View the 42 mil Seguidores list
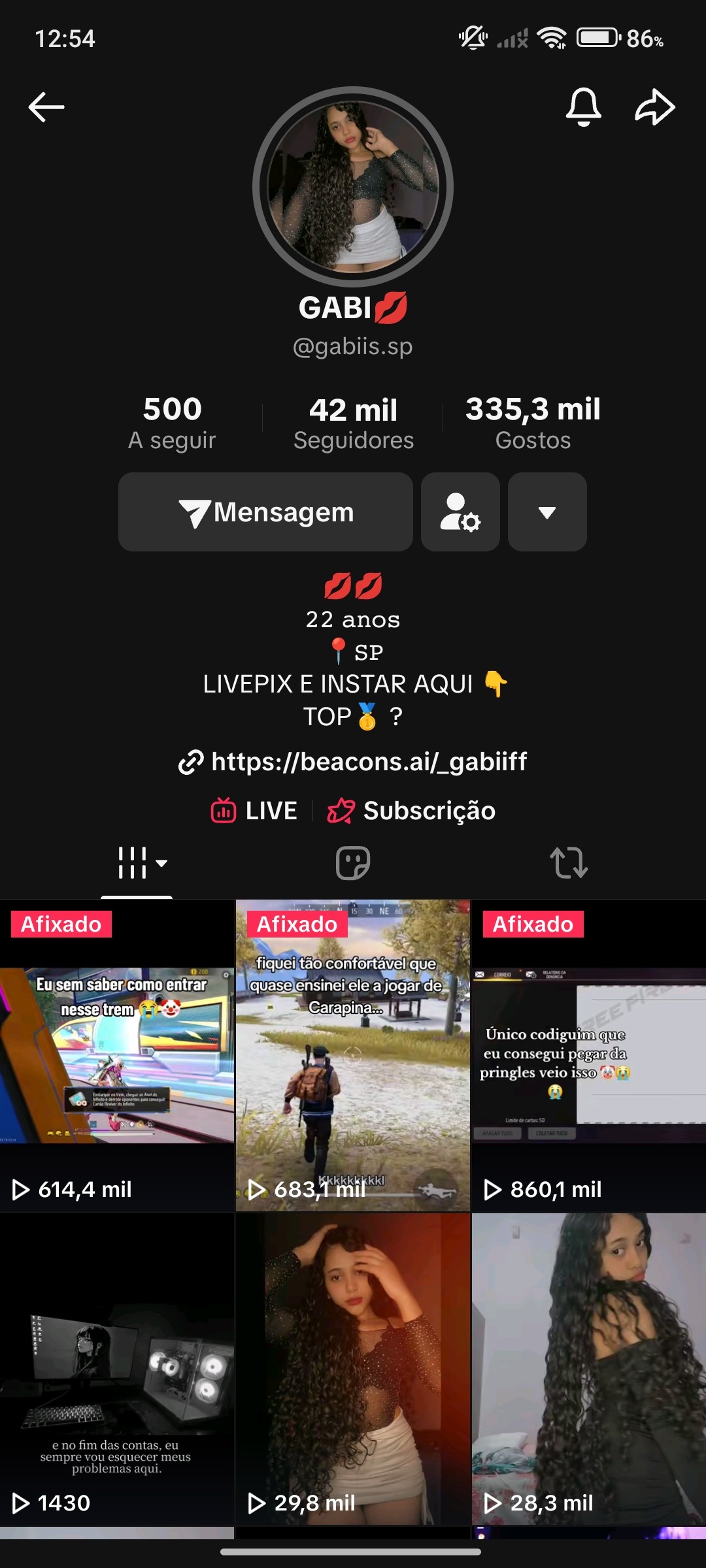 point(353,423)
